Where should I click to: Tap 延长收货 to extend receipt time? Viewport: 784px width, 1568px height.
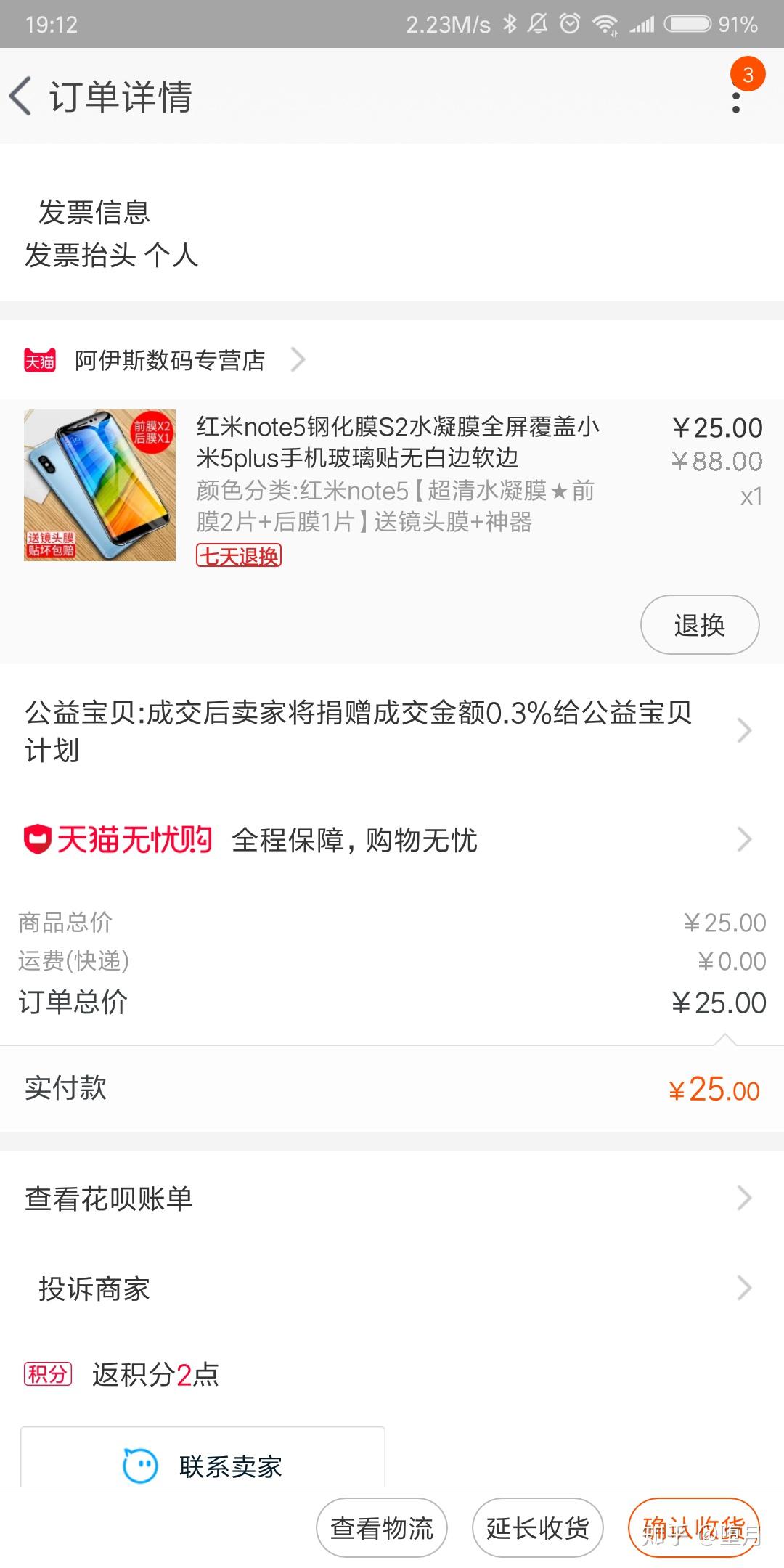(x=537, y=1527)
